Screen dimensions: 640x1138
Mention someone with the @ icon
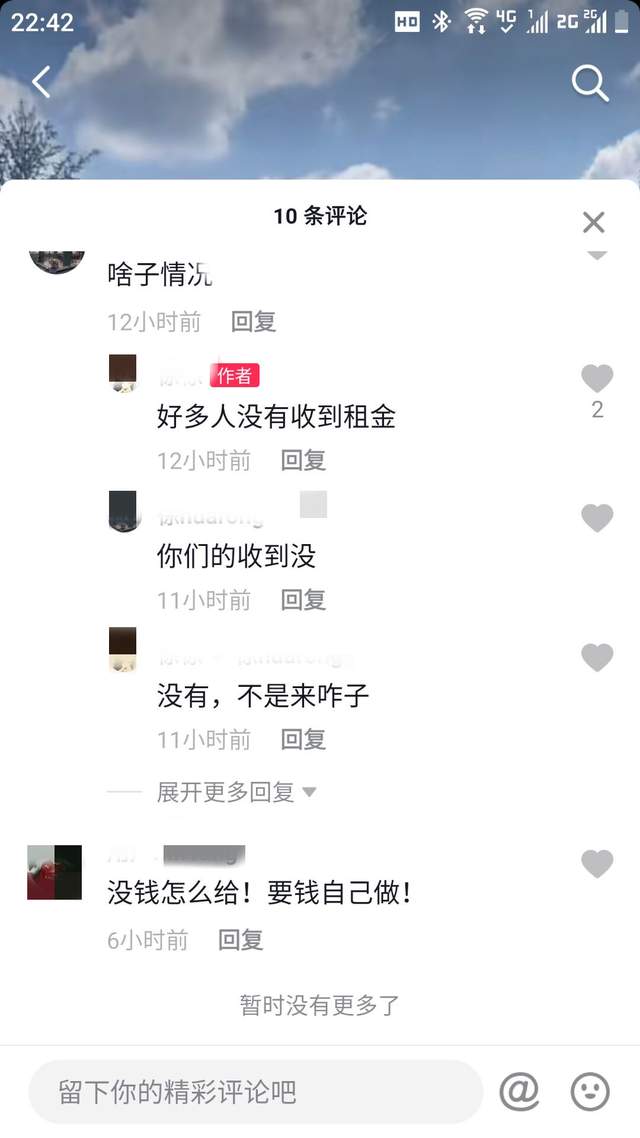(x=519, y=1091)
